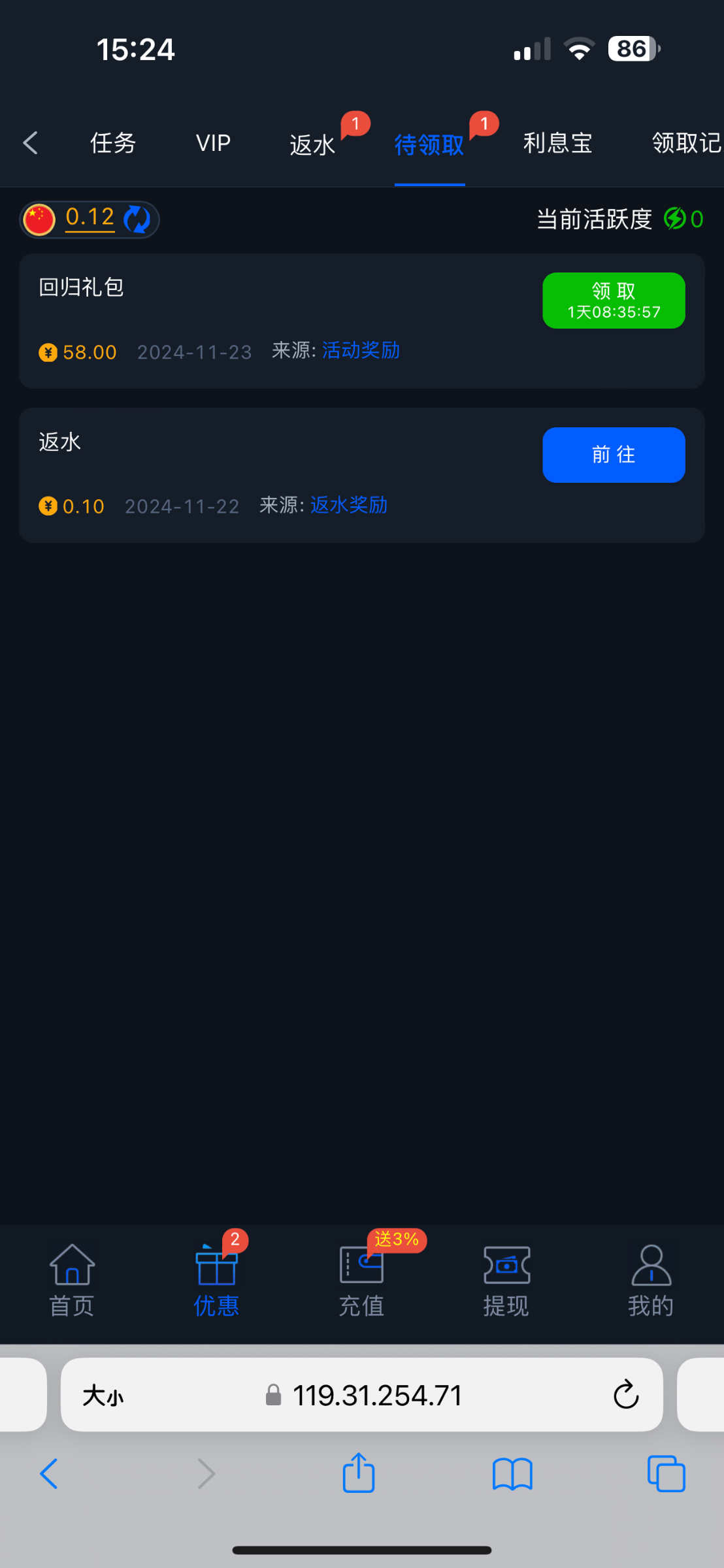Viewport: 724px width, 1568px height.
Task: Refresh the 0.12 balance
Action: point(137,219)
